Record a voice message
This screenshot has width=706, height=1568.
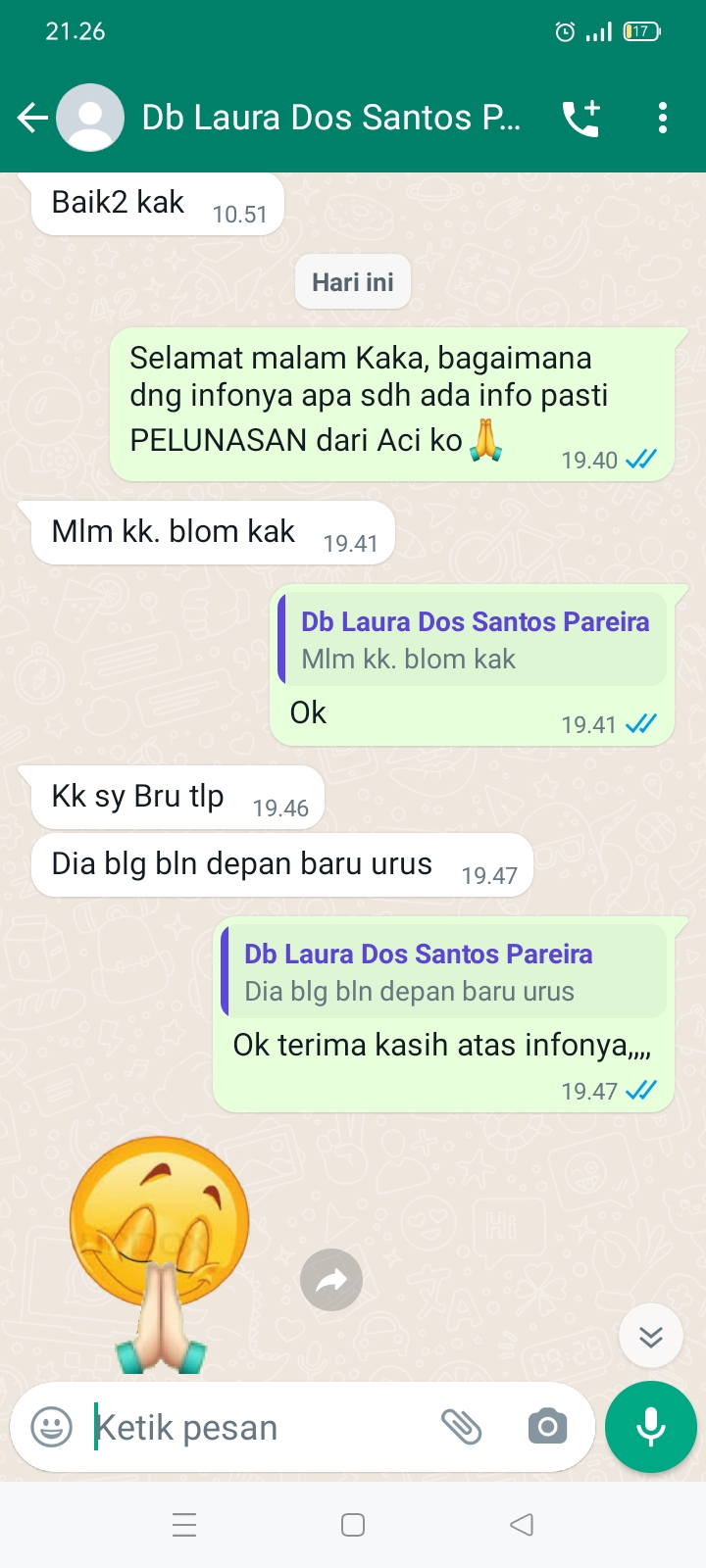tap(651, 1427)
